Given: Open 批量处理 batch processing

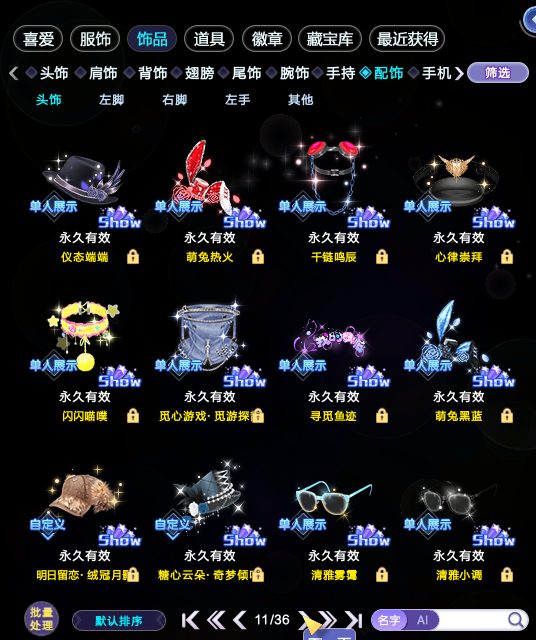Looking at the screenshot, I should click(41, 619).
